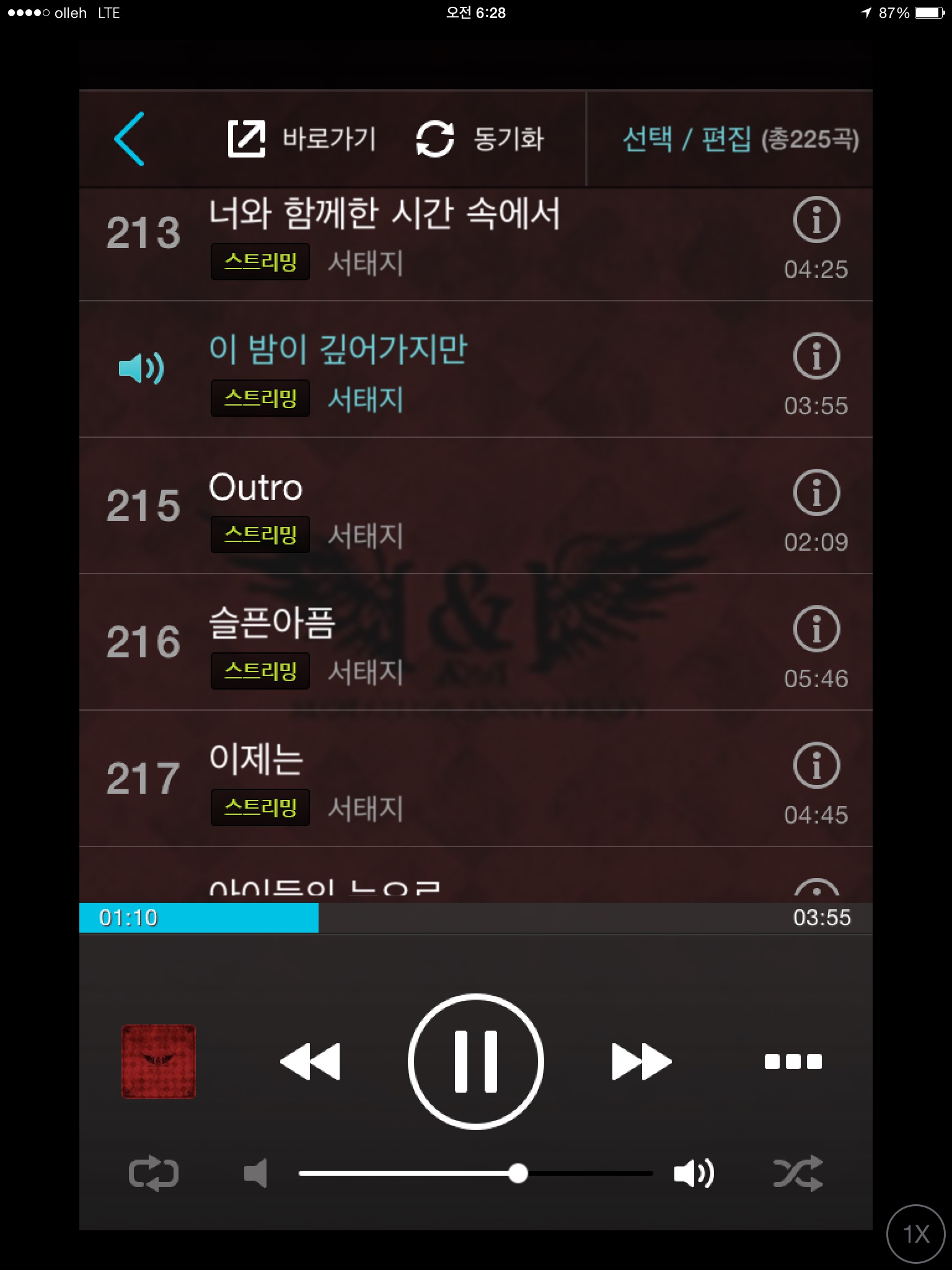Viewport: 952px width, 1270px height.
Task: Sync the playlist with 동기화
Action: tap(480, 139)
